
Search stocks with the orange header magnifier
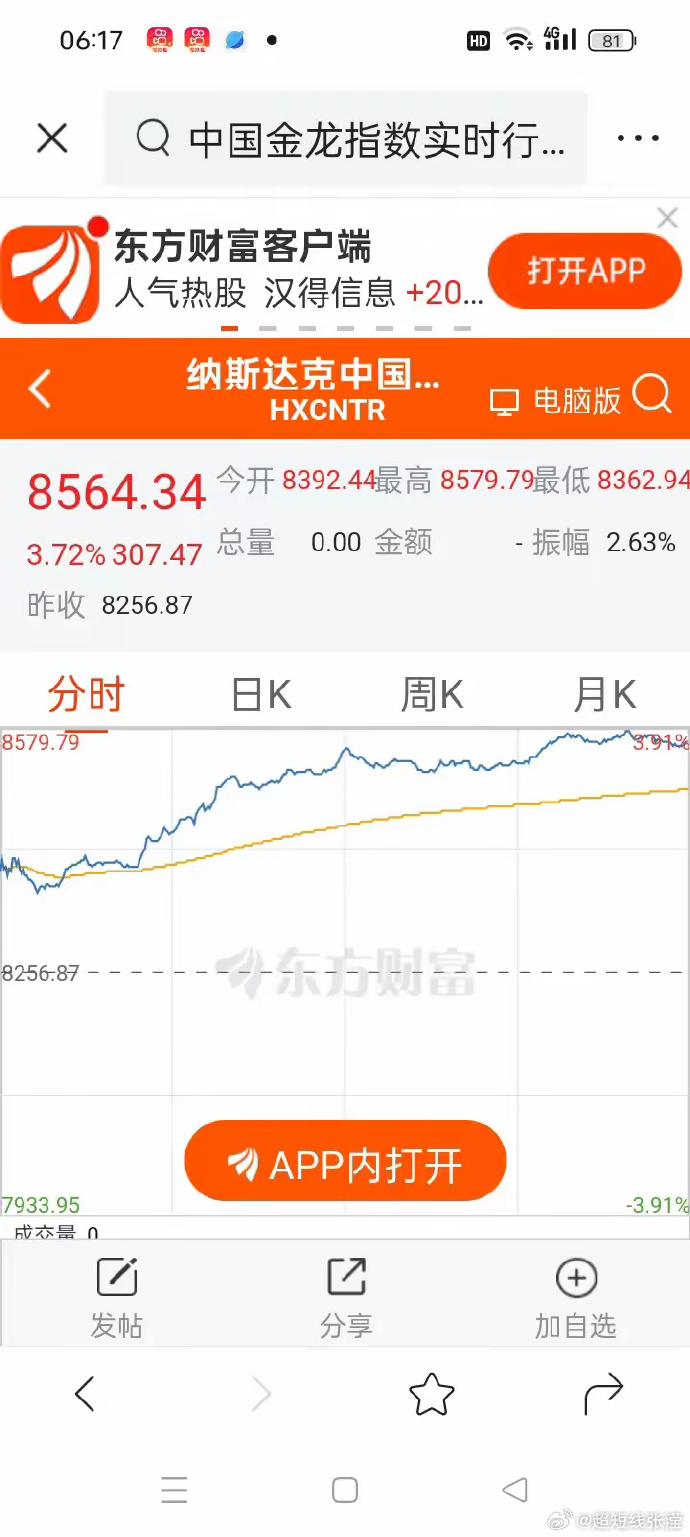point(652,395)
